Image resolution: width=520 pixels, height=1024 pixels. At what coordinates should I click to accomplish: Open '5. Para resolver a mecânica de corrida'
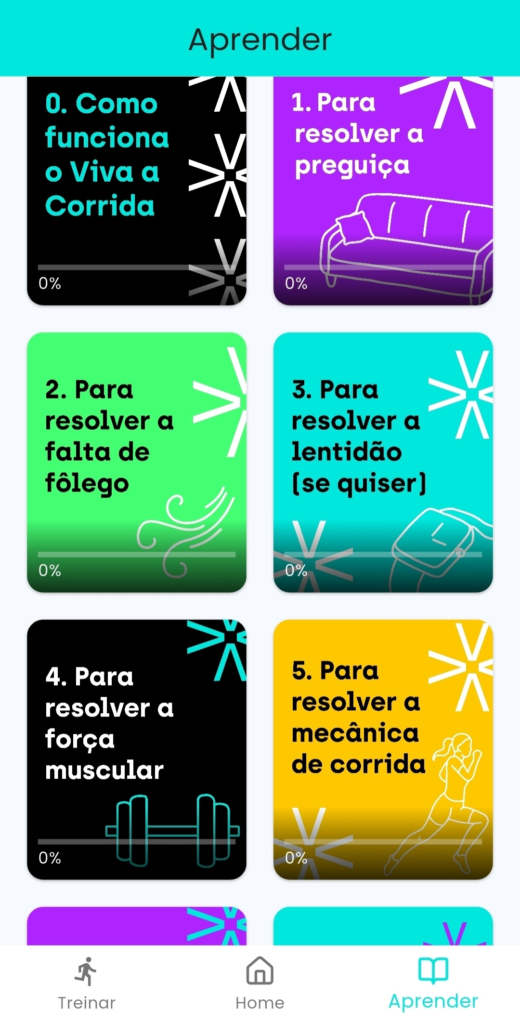pyautogui.click(x=383, y=749)
